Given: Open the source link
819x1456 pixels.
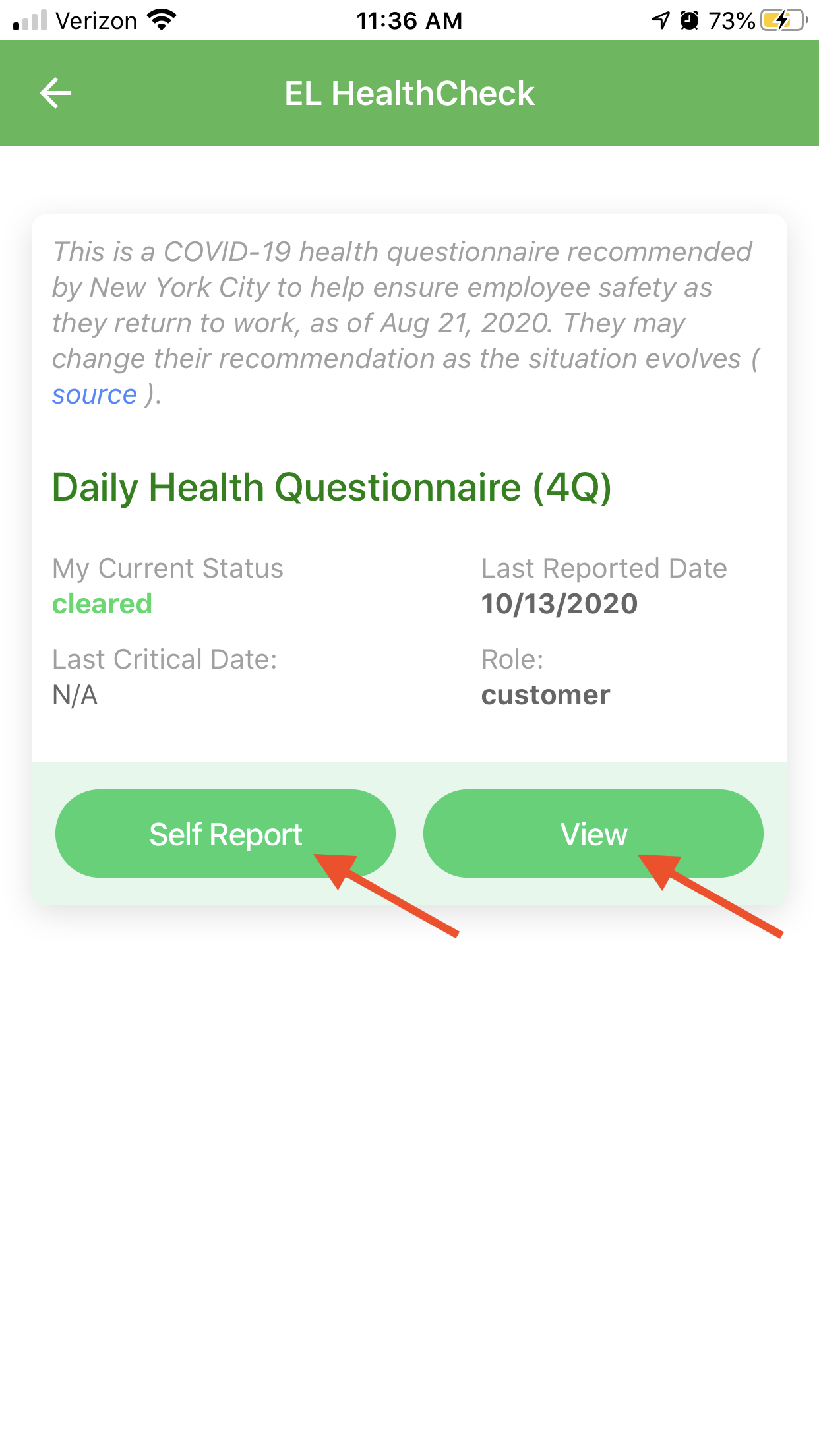Looking at the screenshot, I should 94,394.
